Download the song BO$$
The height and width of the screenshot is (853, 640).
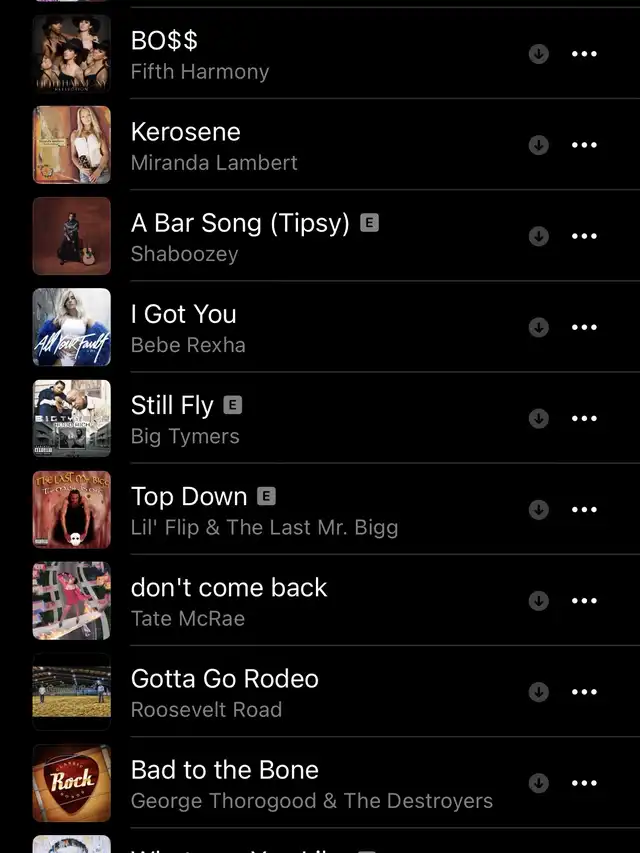click(539, 54)
